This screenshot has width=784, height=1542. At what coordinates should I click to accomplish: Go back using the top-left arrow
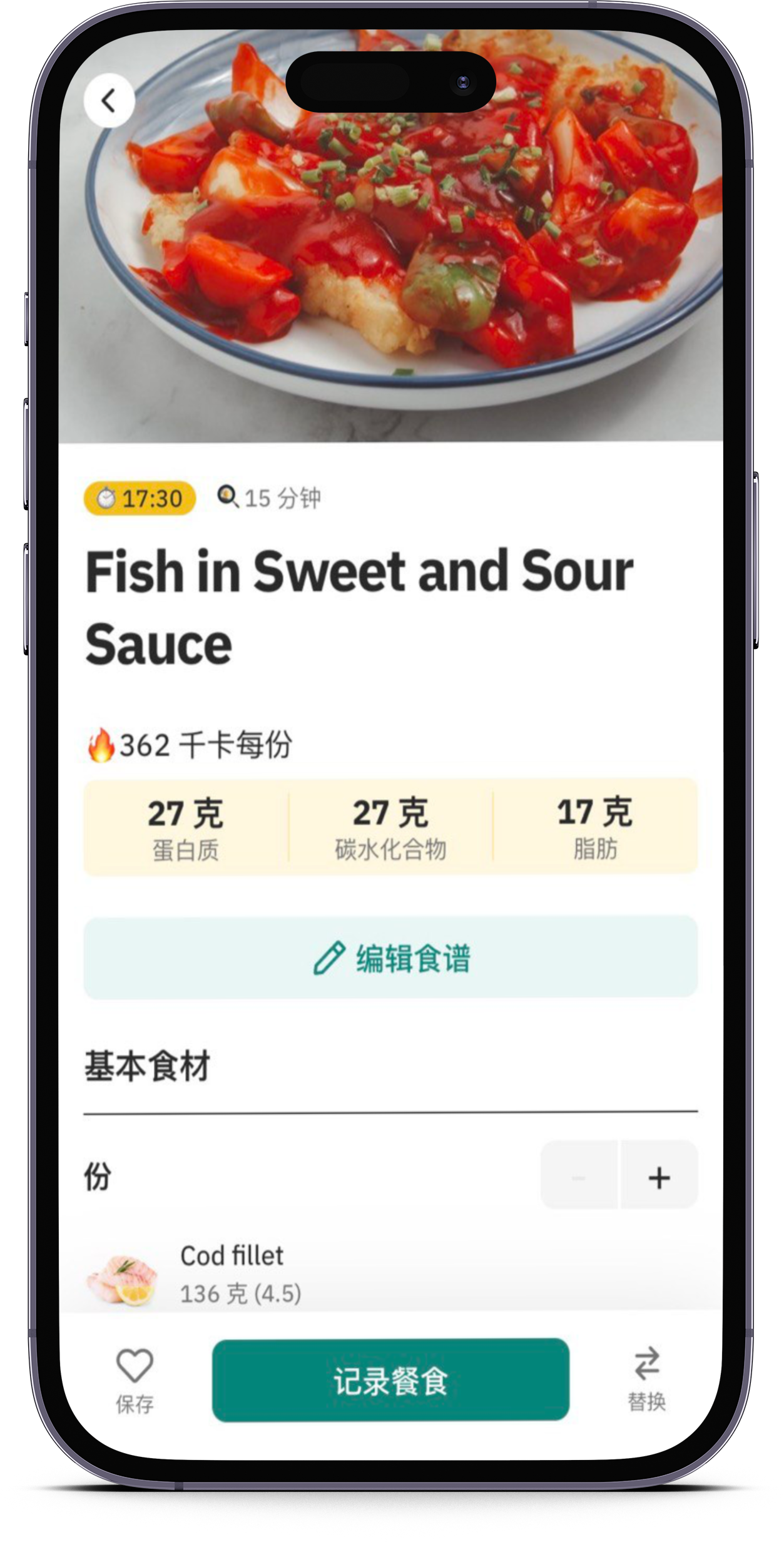tap(109, 101)
